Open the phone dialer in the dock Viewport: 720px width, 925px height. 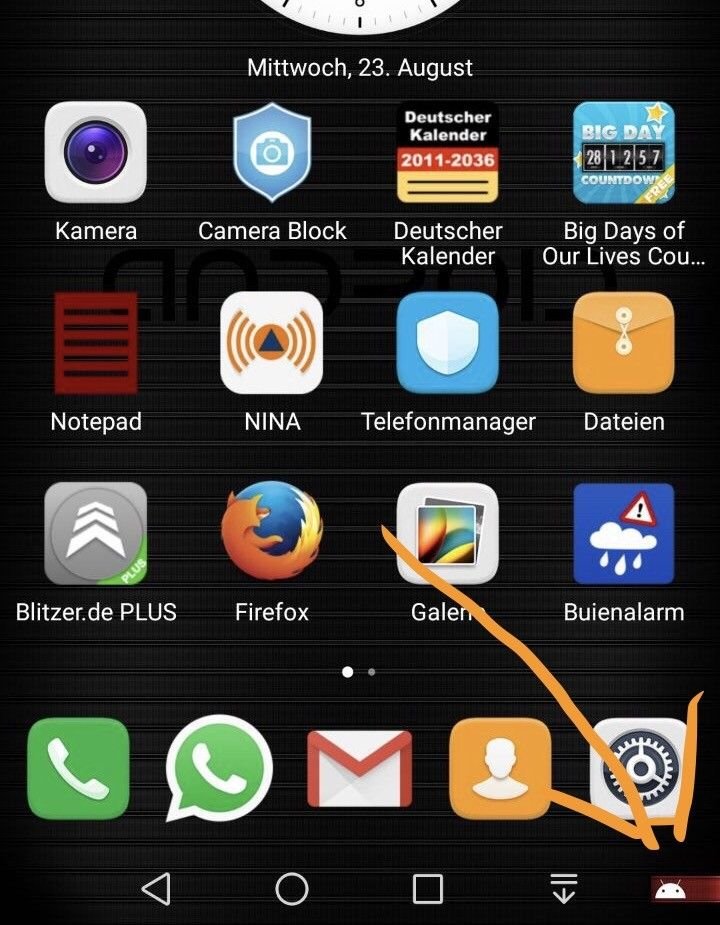click(x=78, y=768)
